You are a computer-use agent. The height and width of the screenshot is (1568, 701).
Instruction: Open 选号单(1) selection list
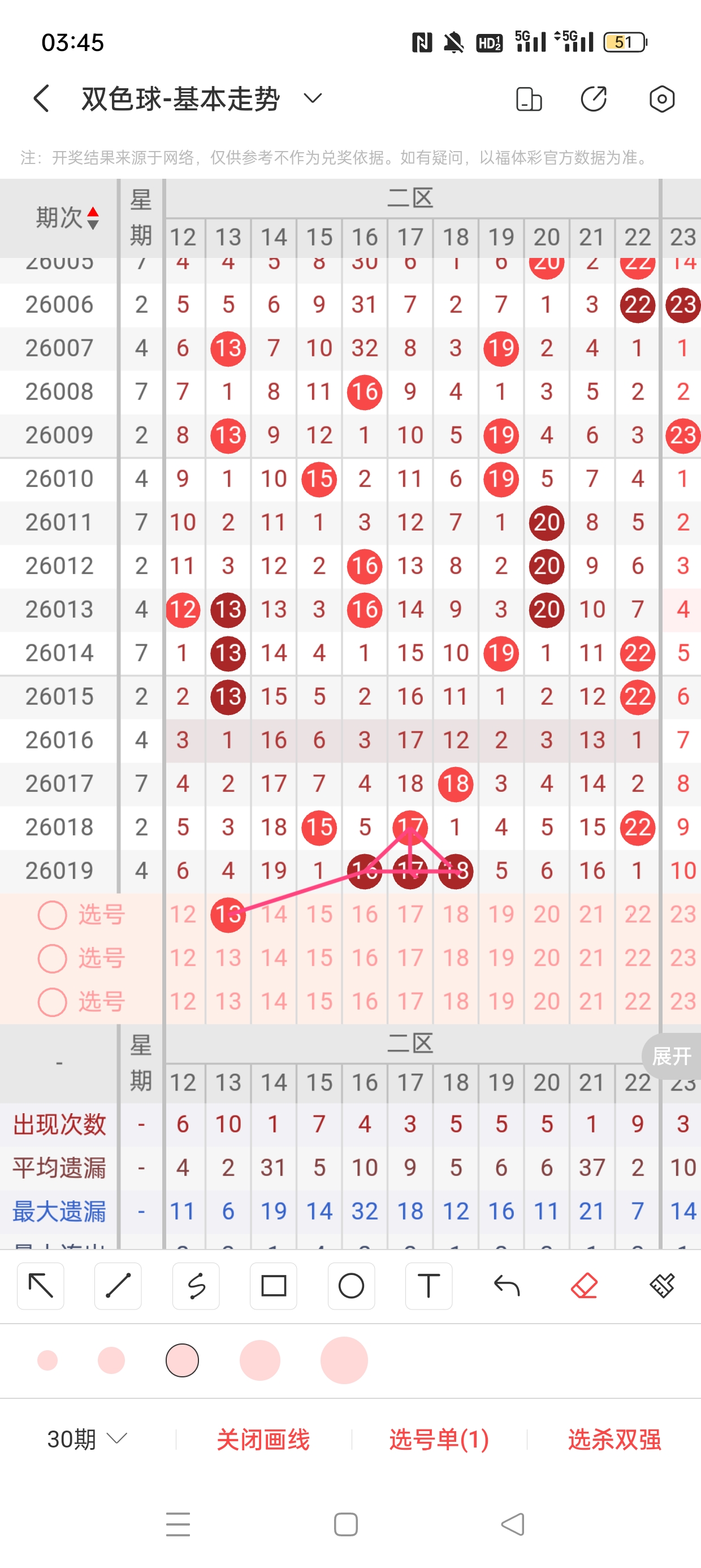pyautogui.click(x=439, y=1440)
